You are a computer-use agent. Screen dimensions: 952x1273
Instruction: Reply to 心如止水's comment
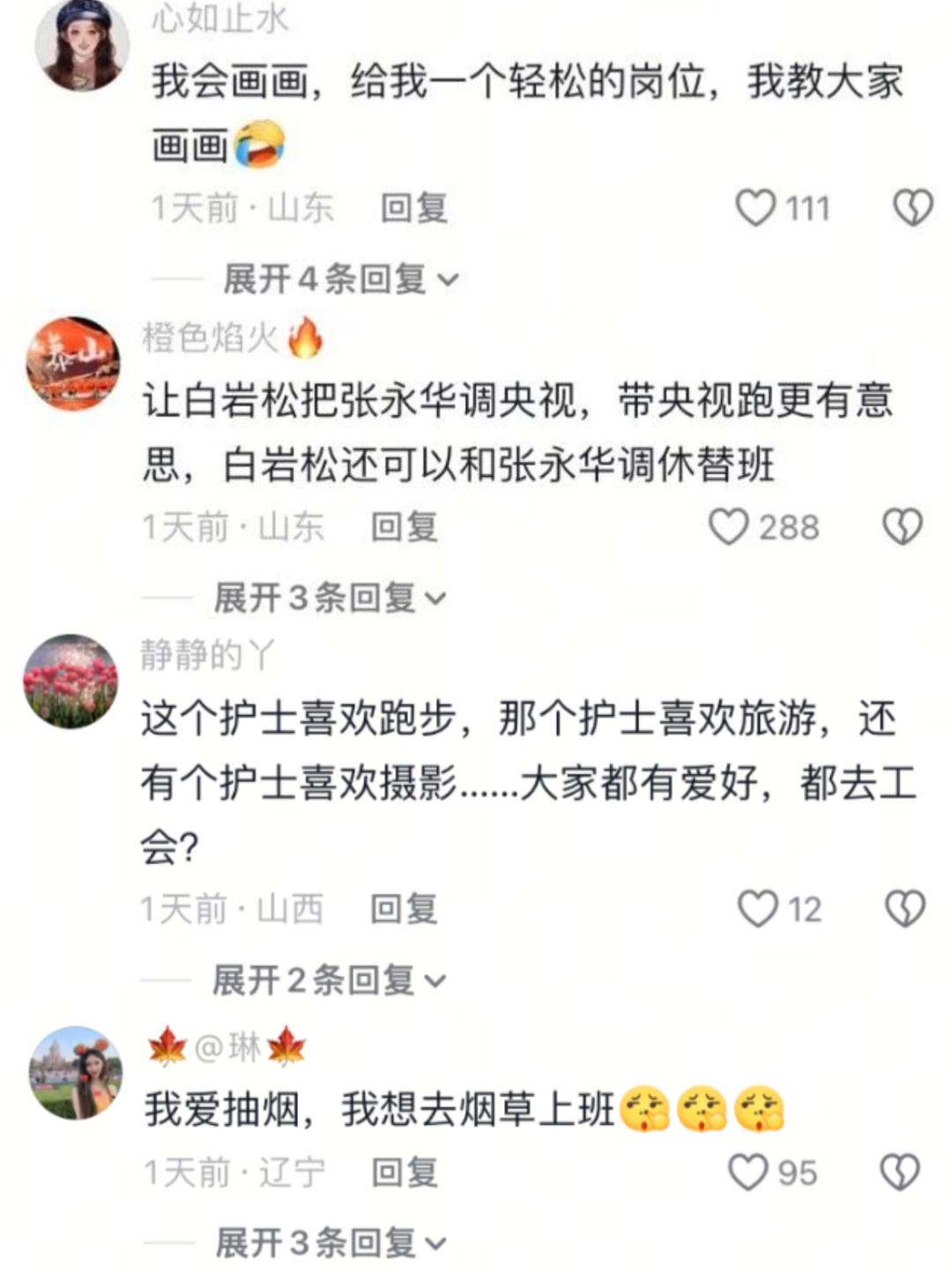pos(414,208)
